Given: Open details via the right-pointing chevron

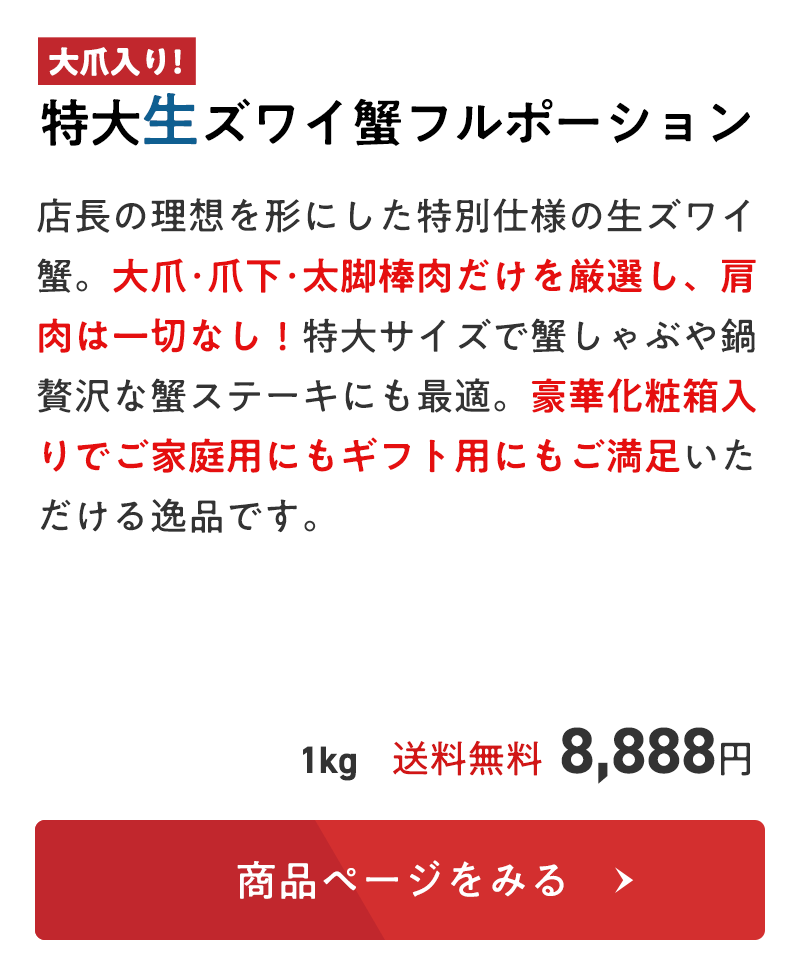Looking at the screenshot, I should [622, 880].
